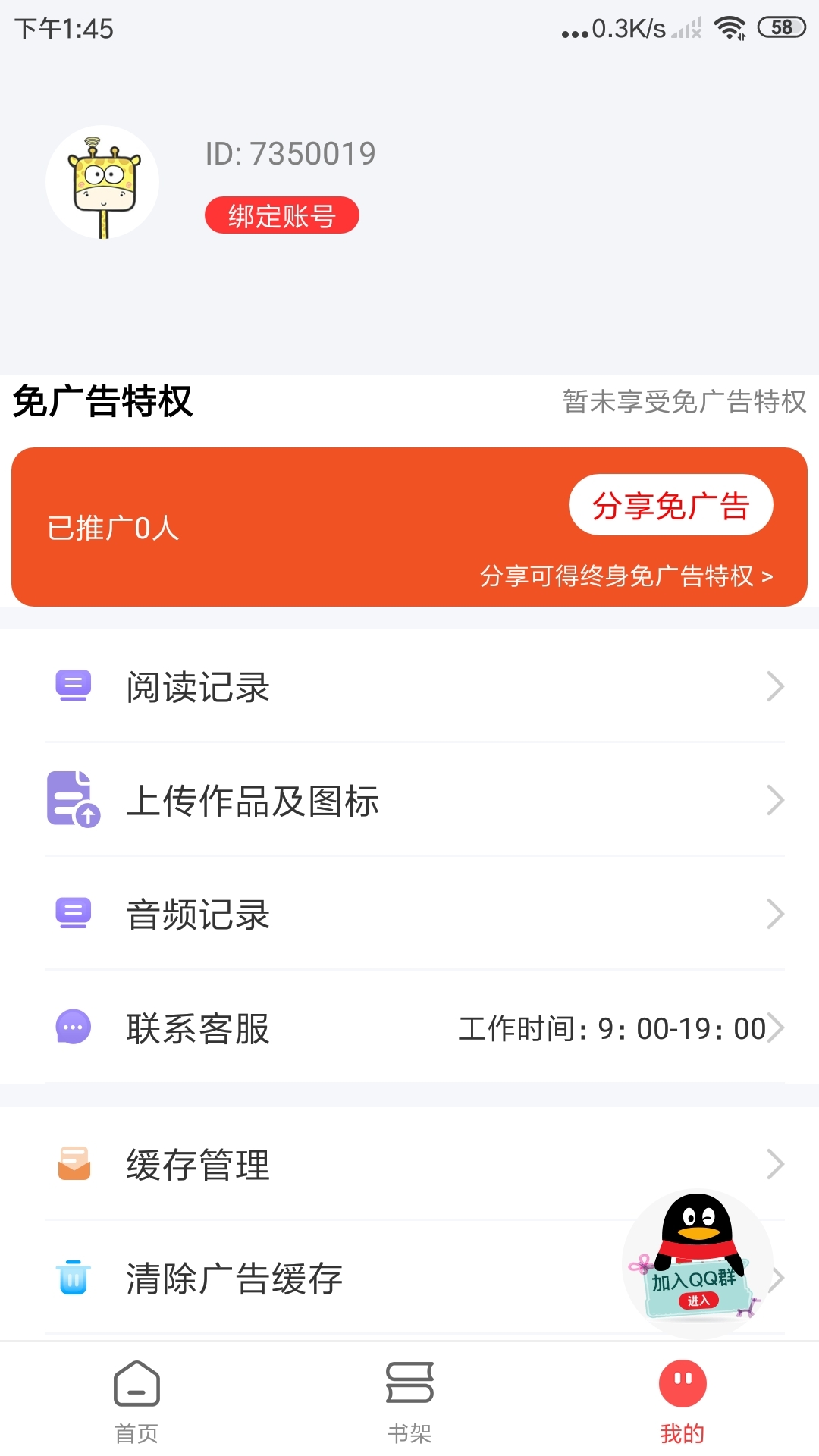Click the Wi-Fi signal icon in status bar
Screen dimensions: 819x1456
click(730, 27)
